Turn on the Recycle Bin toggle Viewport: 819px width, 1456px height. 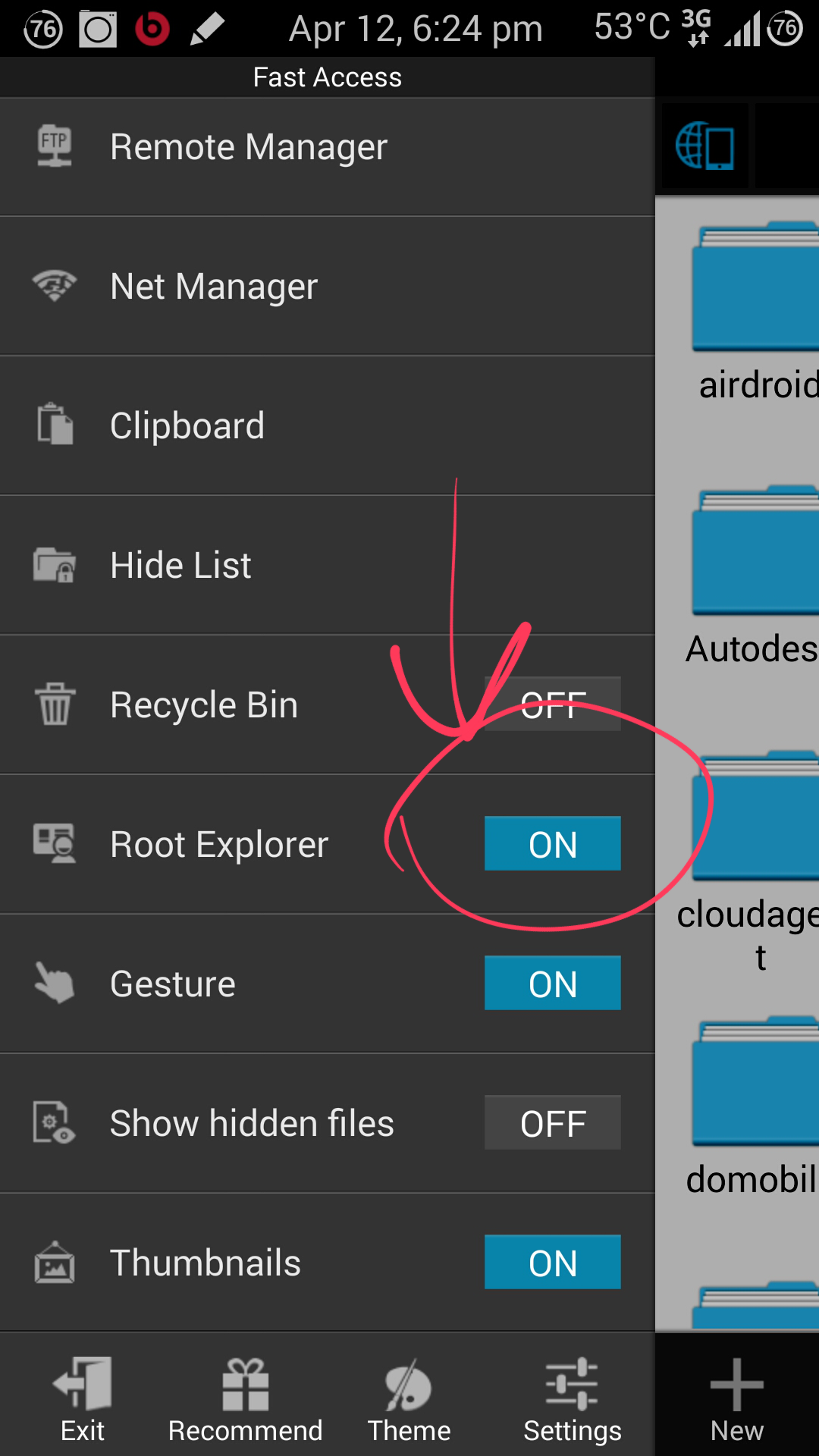click(x=552, y=704)
